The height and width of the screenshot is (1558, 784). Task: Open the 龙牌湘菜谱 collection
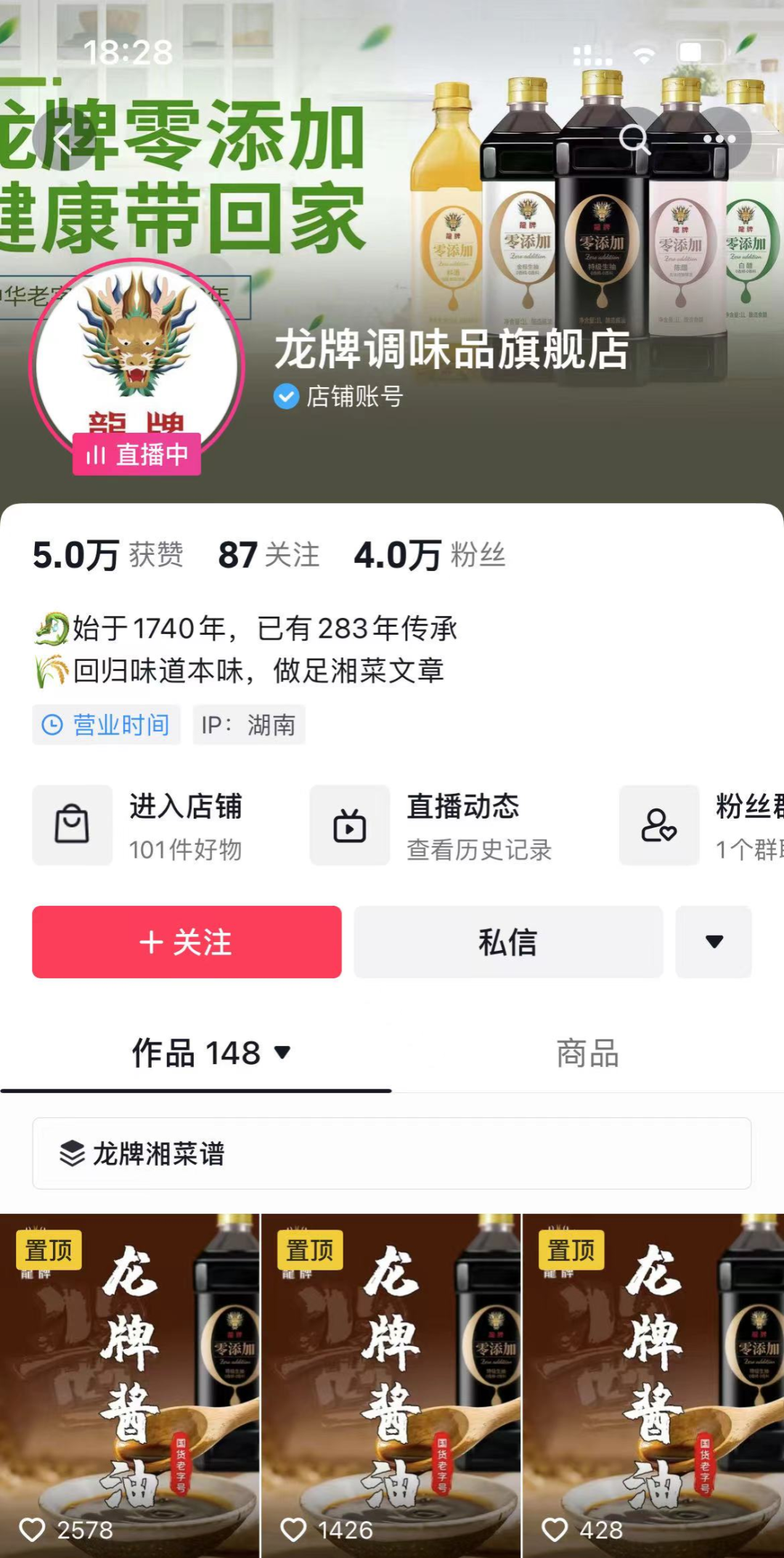click(x=391, y=1153)
